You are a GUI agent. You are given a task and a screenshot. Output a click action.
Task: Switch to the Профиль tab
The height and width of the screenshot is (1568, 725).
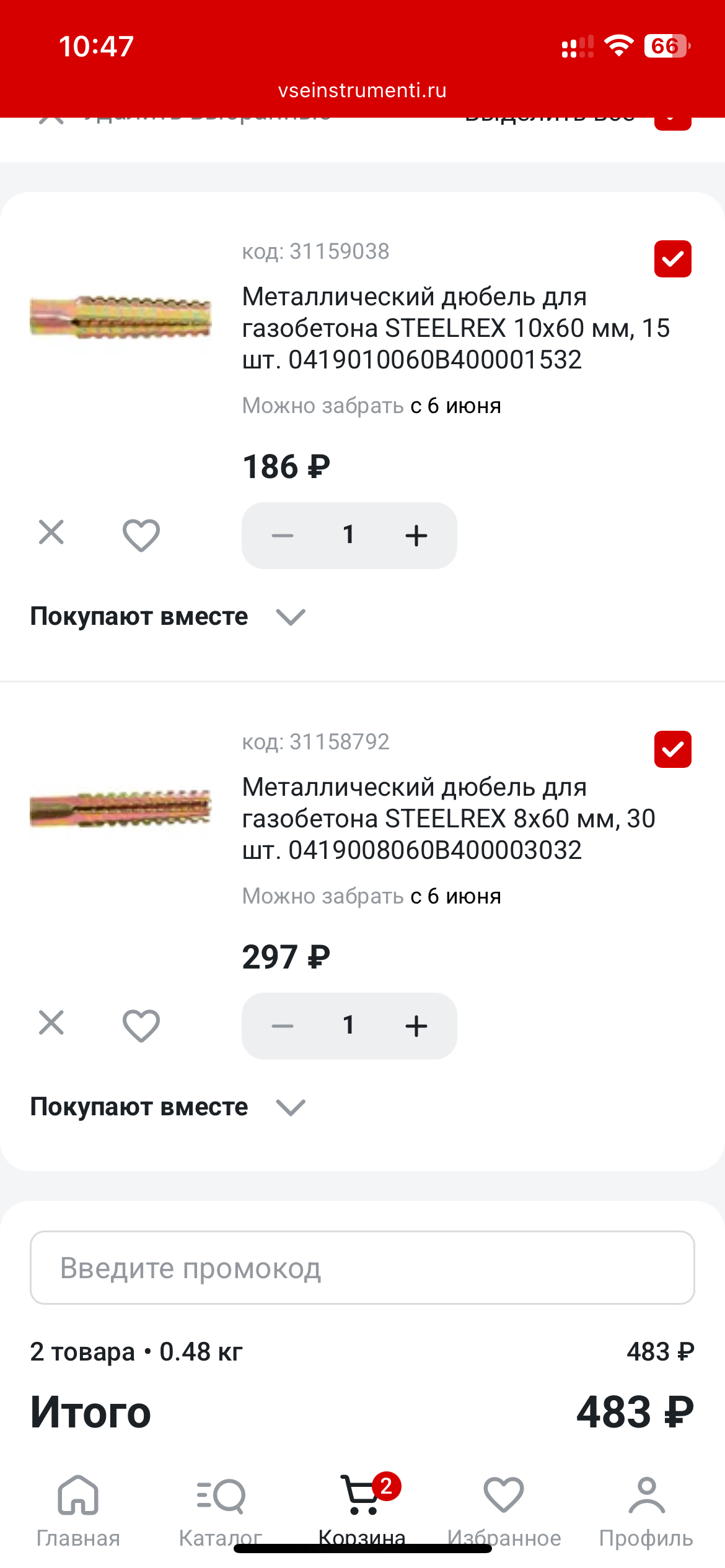(646, 1510)
